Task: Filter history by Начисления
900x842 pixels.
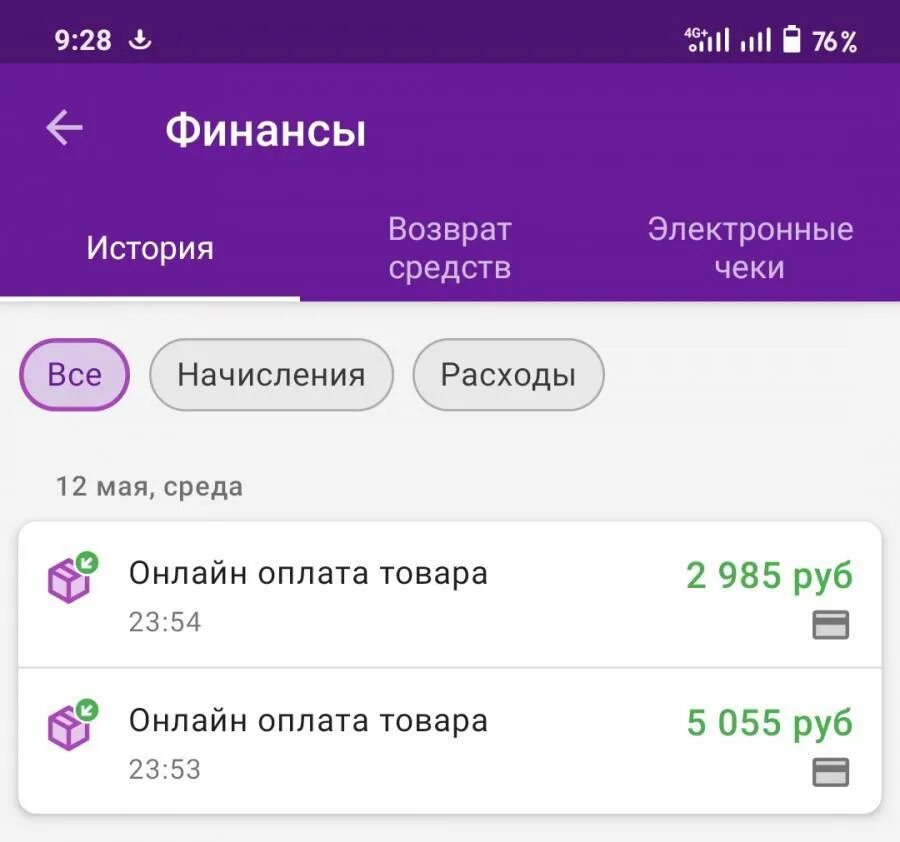Action: 271,375
